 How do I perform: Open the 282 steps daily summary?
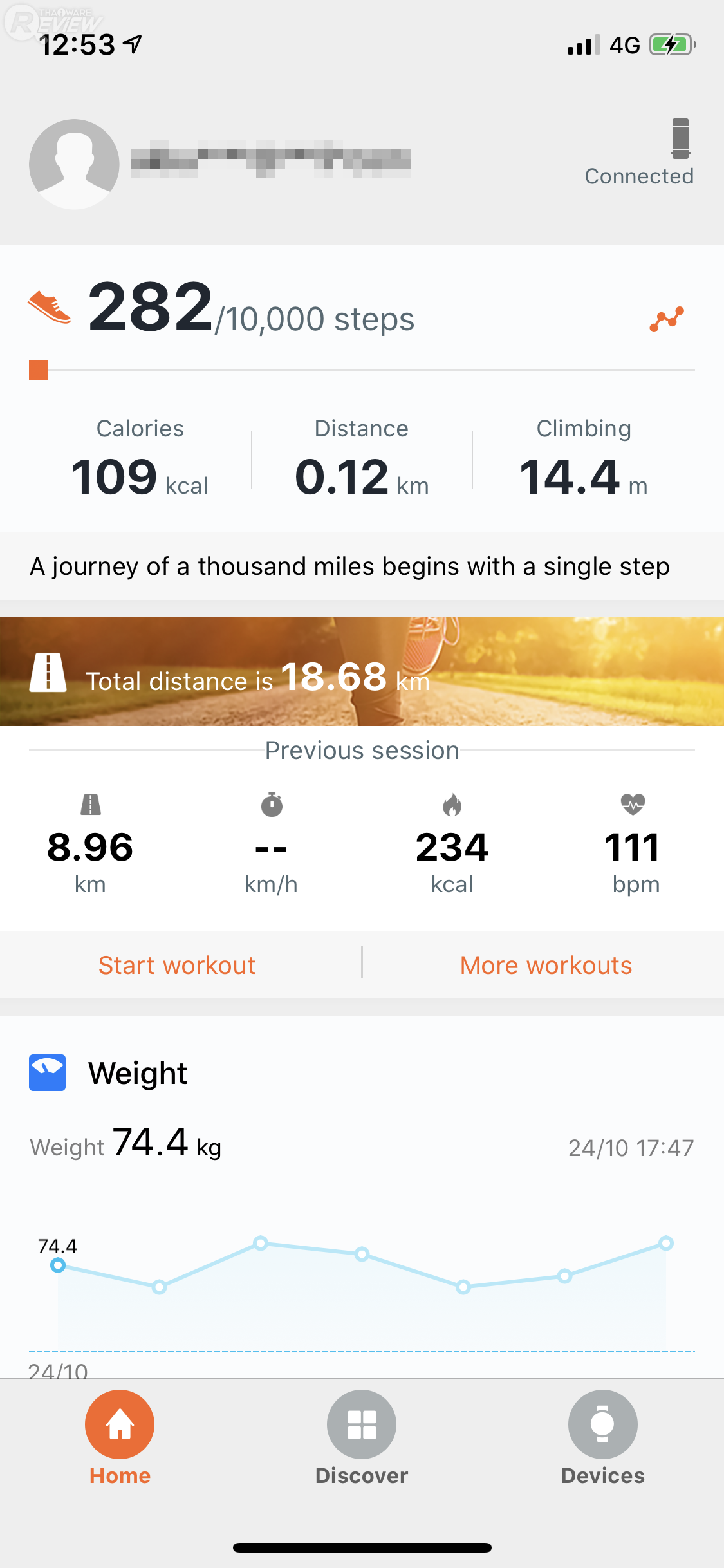[251, 309]
